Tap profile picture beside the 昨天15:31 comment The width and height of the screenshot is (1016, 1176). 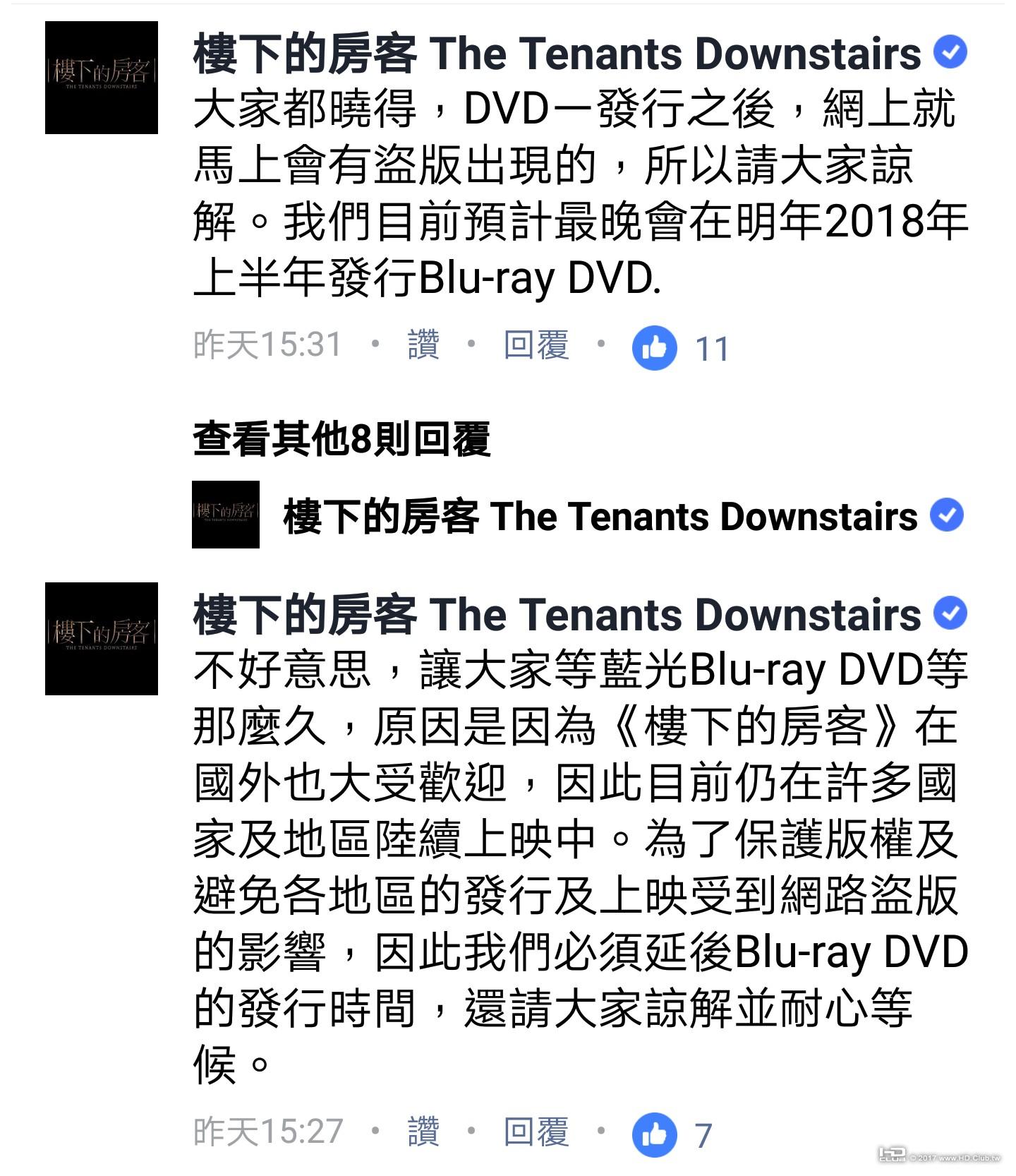(x=102, y=78)
